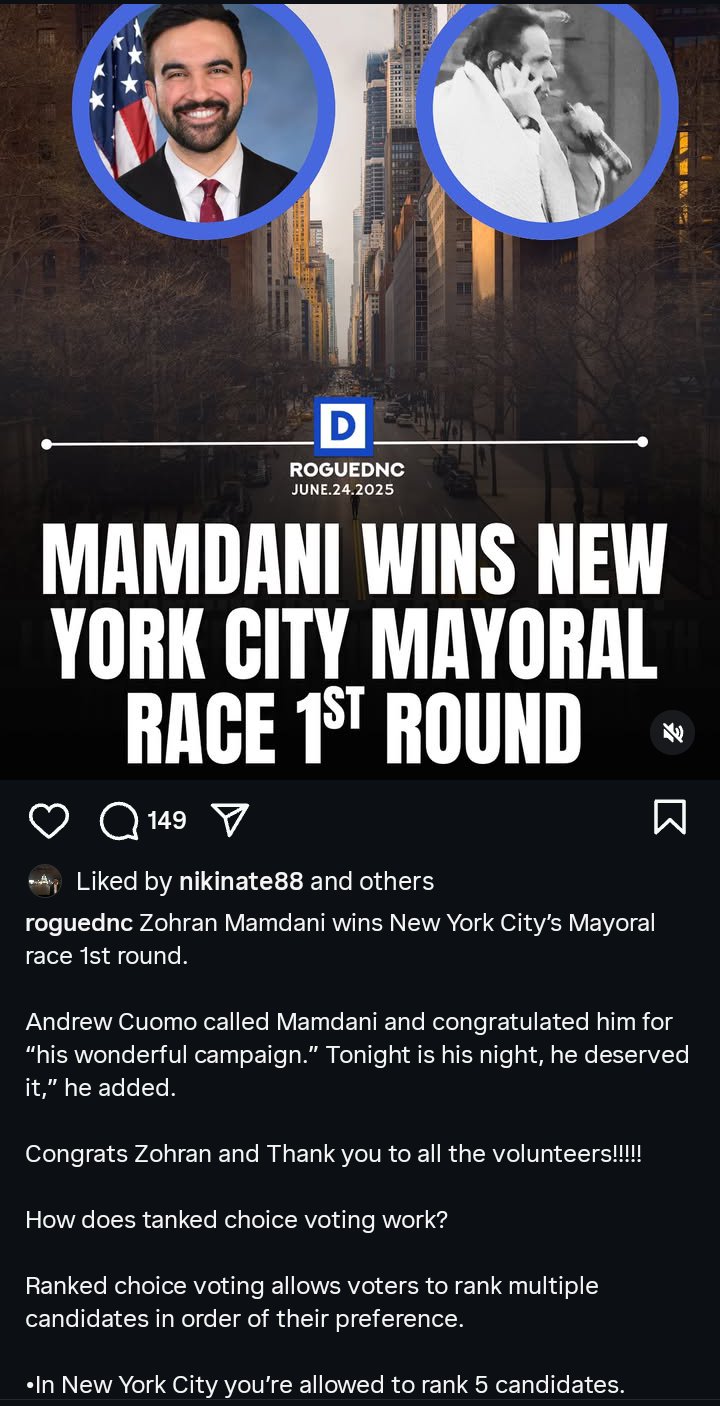Open comments on the post
This screenshot has width=720, height=1406.
[x=120, y=821]
